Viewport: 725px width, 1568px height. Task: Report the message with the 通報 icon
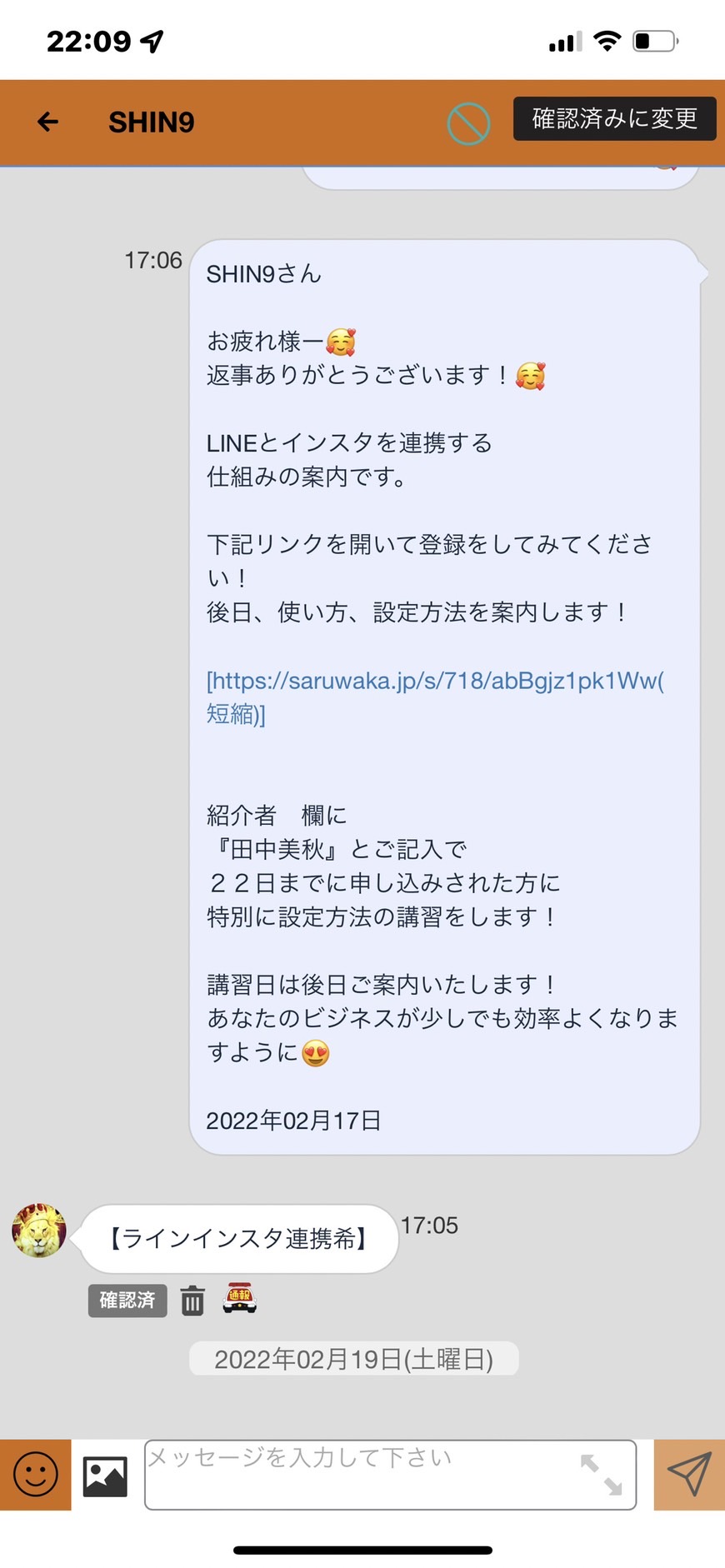point(240,1298)
